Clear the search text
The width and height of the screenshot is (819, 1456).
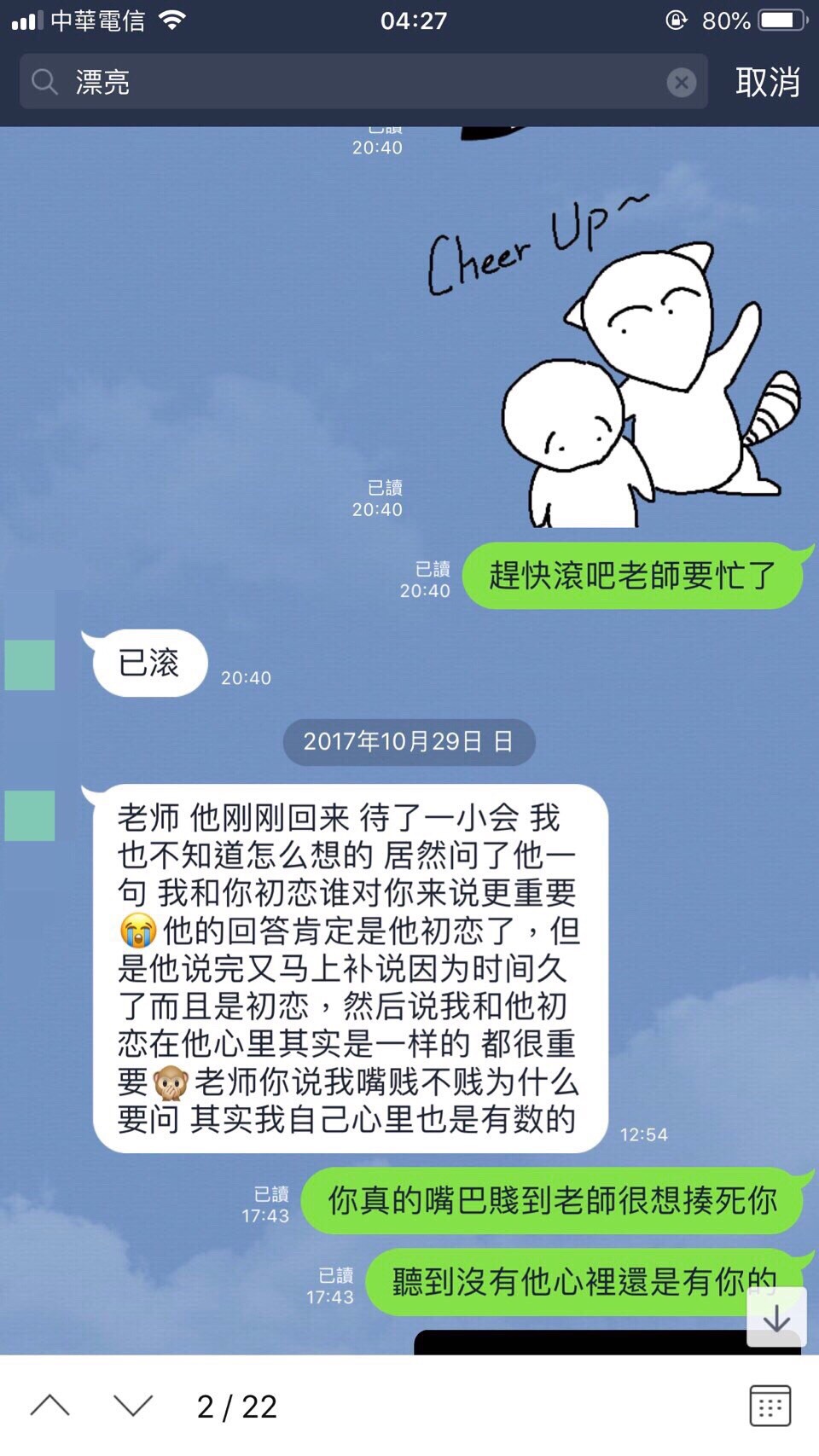point(681,82)
